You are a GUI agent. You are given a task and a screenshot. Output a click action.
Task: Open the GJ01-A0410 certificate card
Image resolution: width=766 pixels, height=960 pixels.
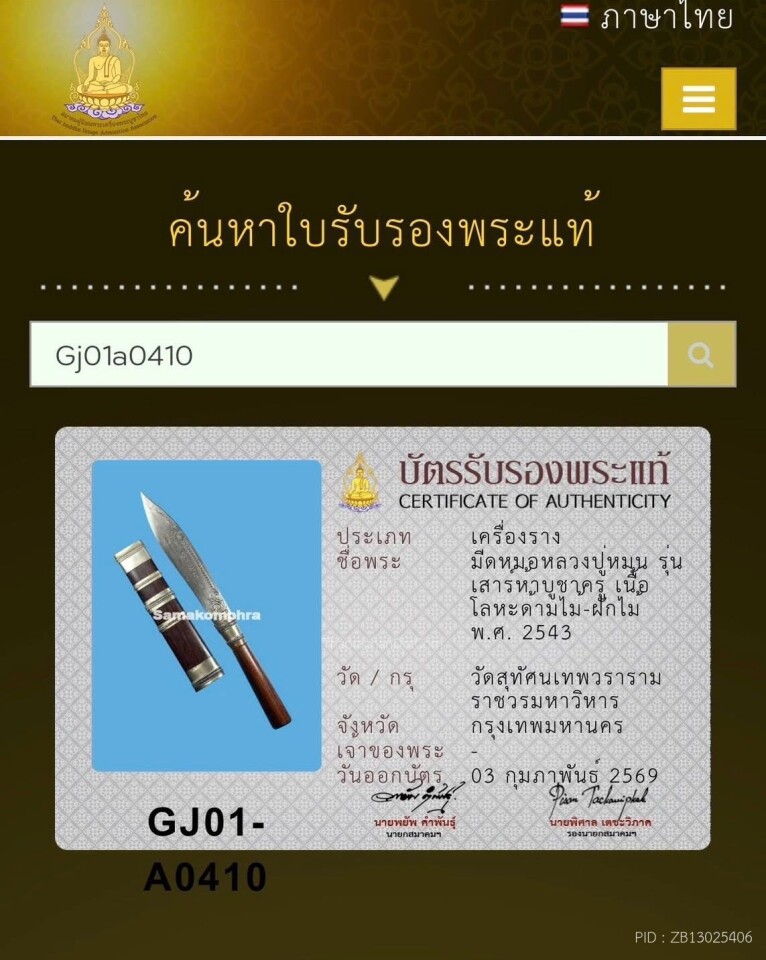click(382, 638)
